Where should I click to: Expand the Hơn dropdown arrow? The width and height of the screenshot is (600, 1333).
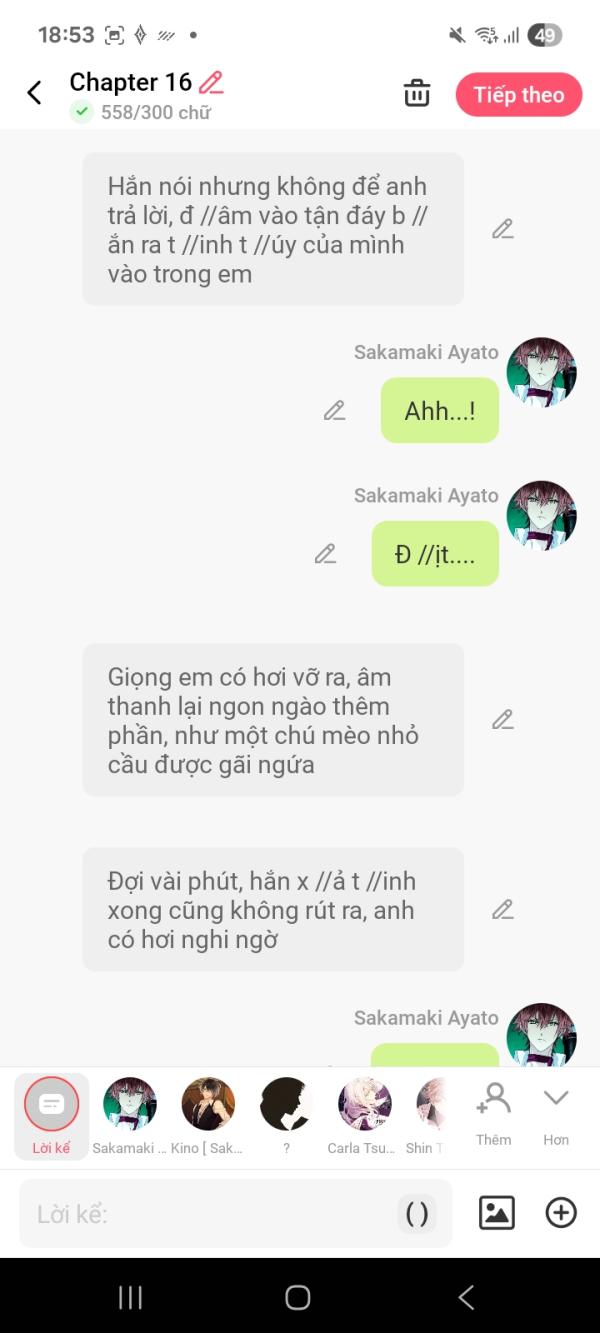556,1113
